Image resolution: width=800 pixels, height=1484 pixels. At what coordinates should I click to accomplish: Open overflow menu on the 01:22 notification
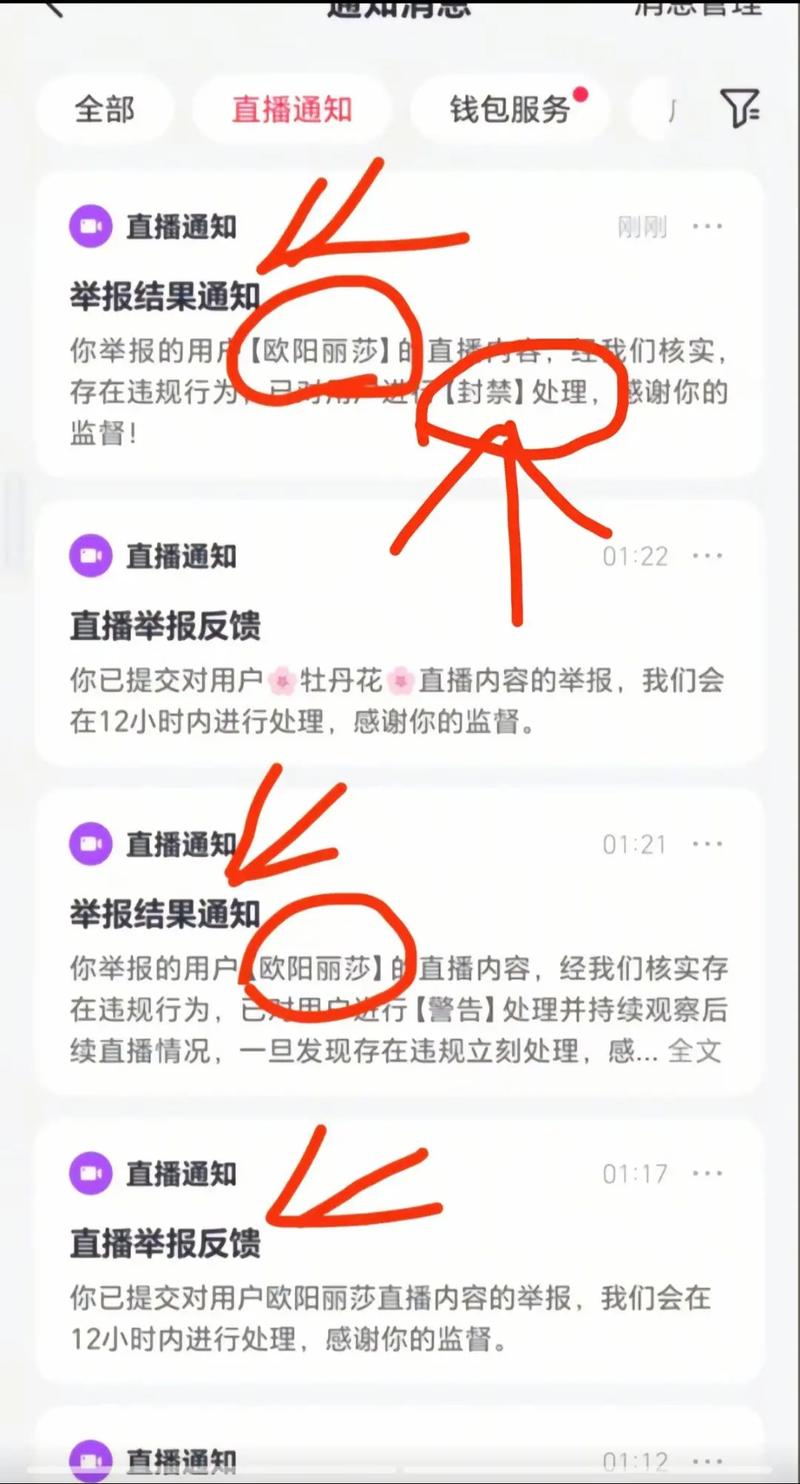tap(708, 556)
